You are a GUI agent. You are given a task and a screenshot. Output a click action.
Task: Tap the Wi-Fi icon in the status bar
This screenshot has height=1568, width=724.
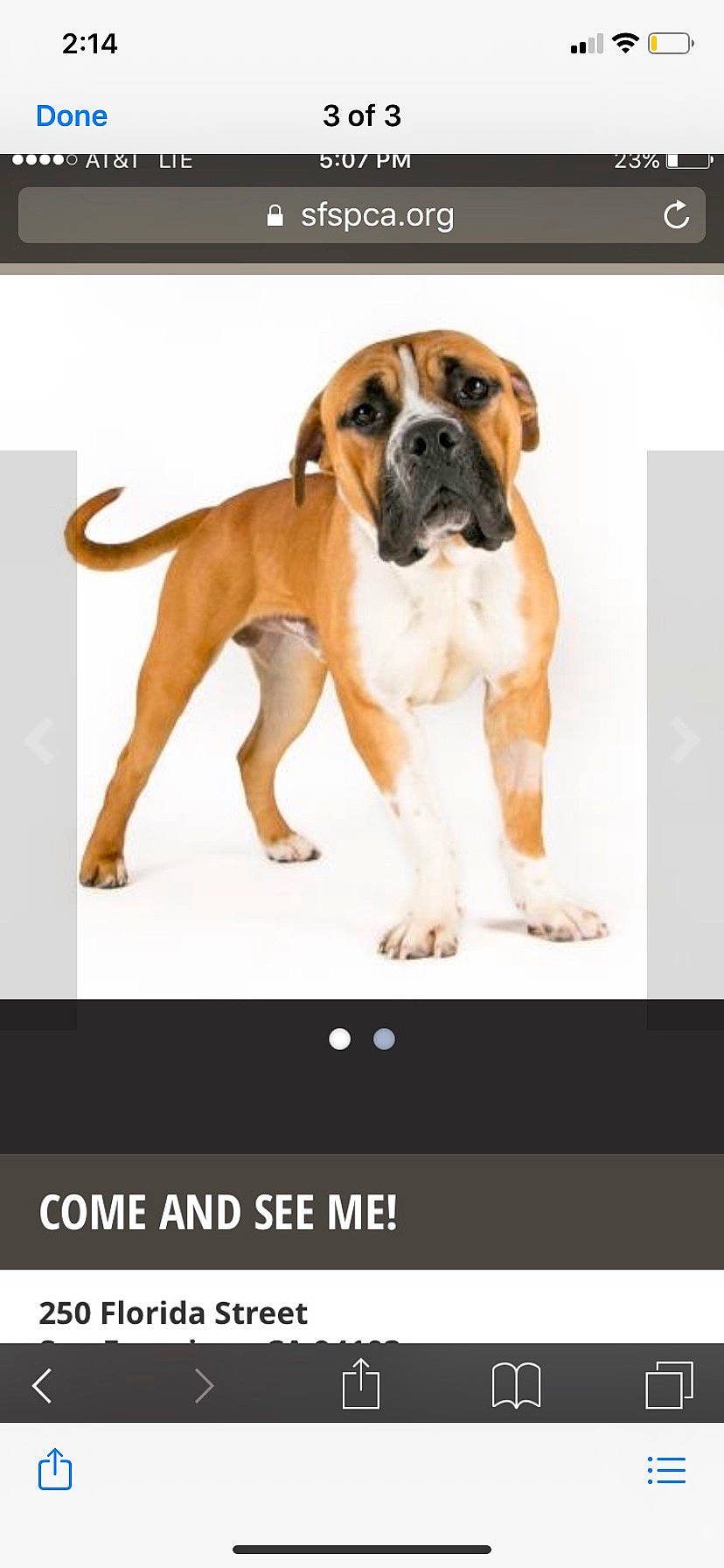coord(626,43)
